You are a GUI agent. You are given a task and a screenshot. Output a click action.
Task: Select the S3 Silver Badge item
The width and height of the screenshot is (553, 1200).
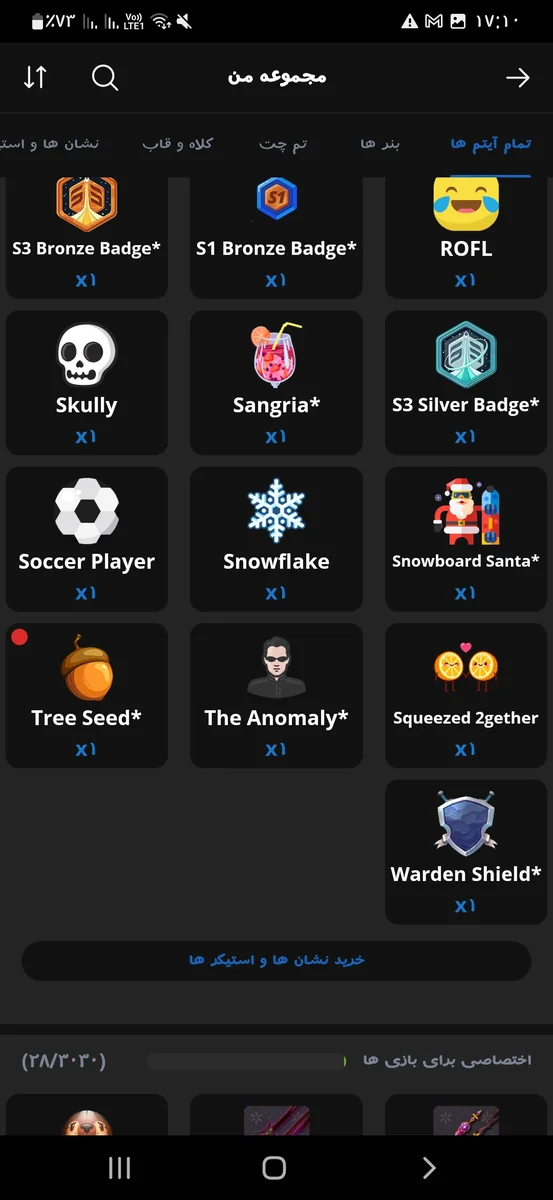(x=466, y=383)
